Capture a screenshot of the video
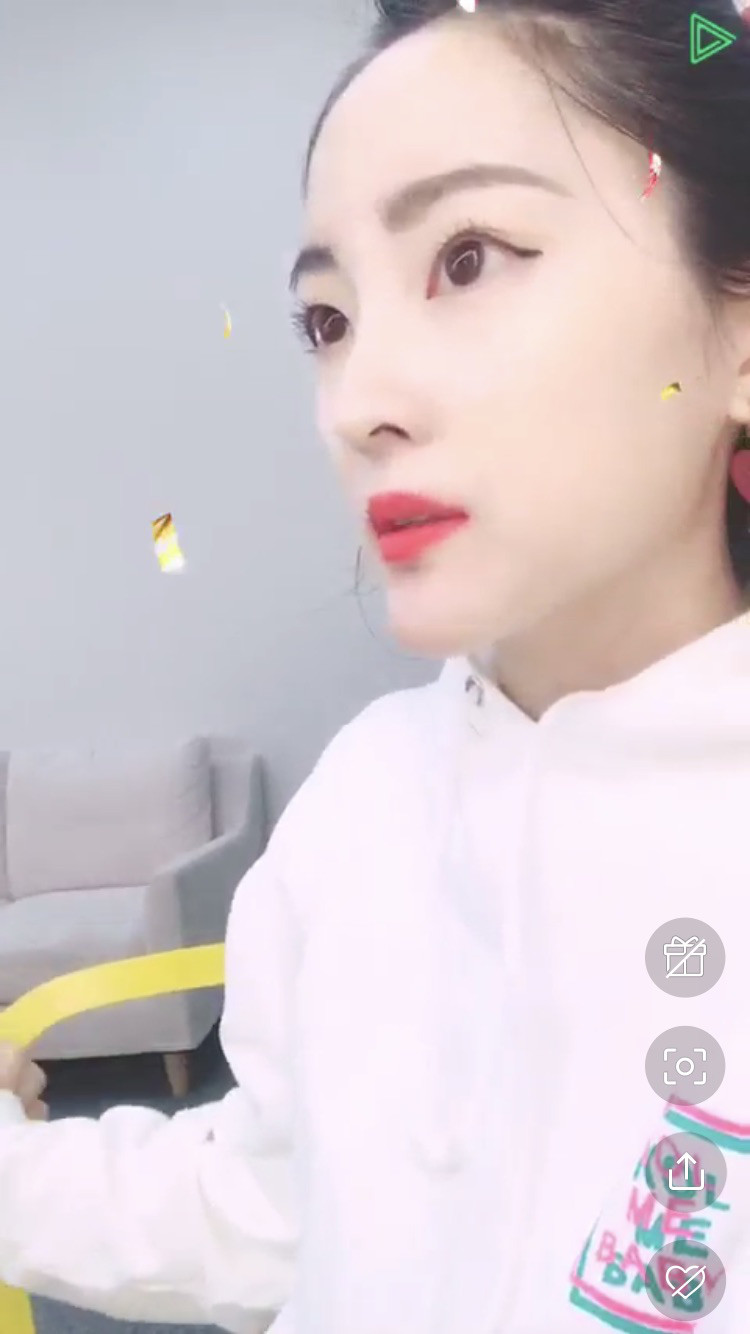This screenshot has width=750, height=1334. point(685,1066)
